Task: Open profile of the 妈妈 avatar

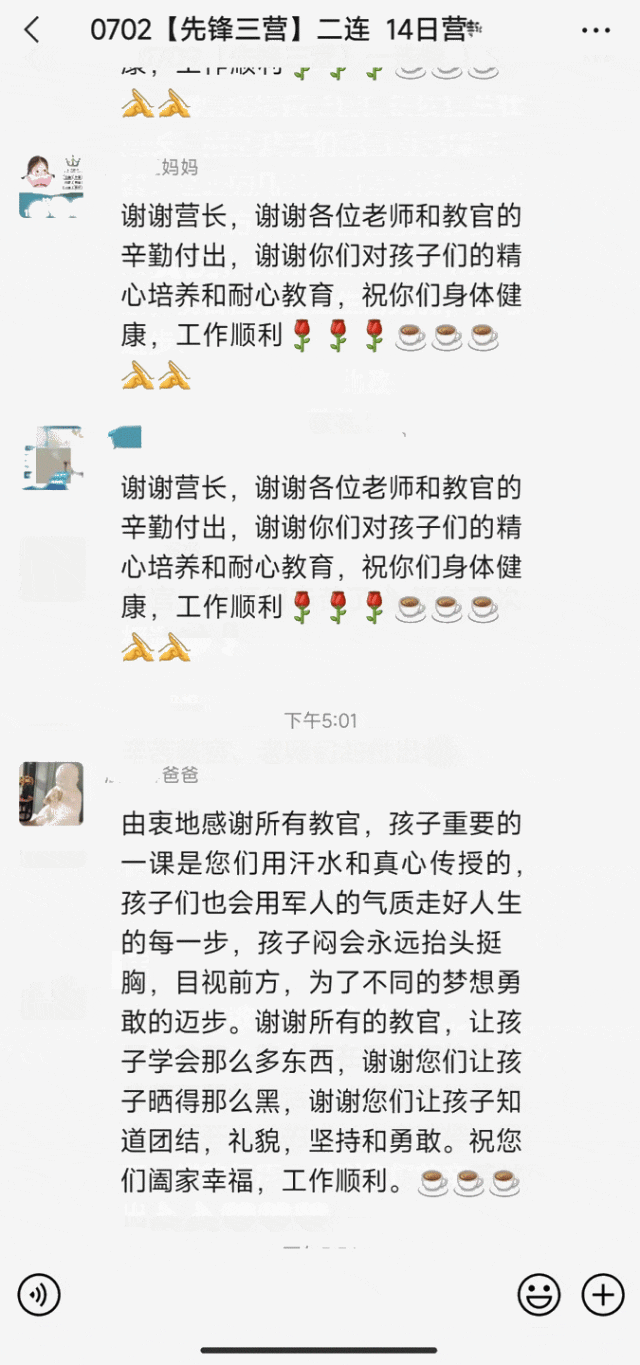Action: point(51,187)
